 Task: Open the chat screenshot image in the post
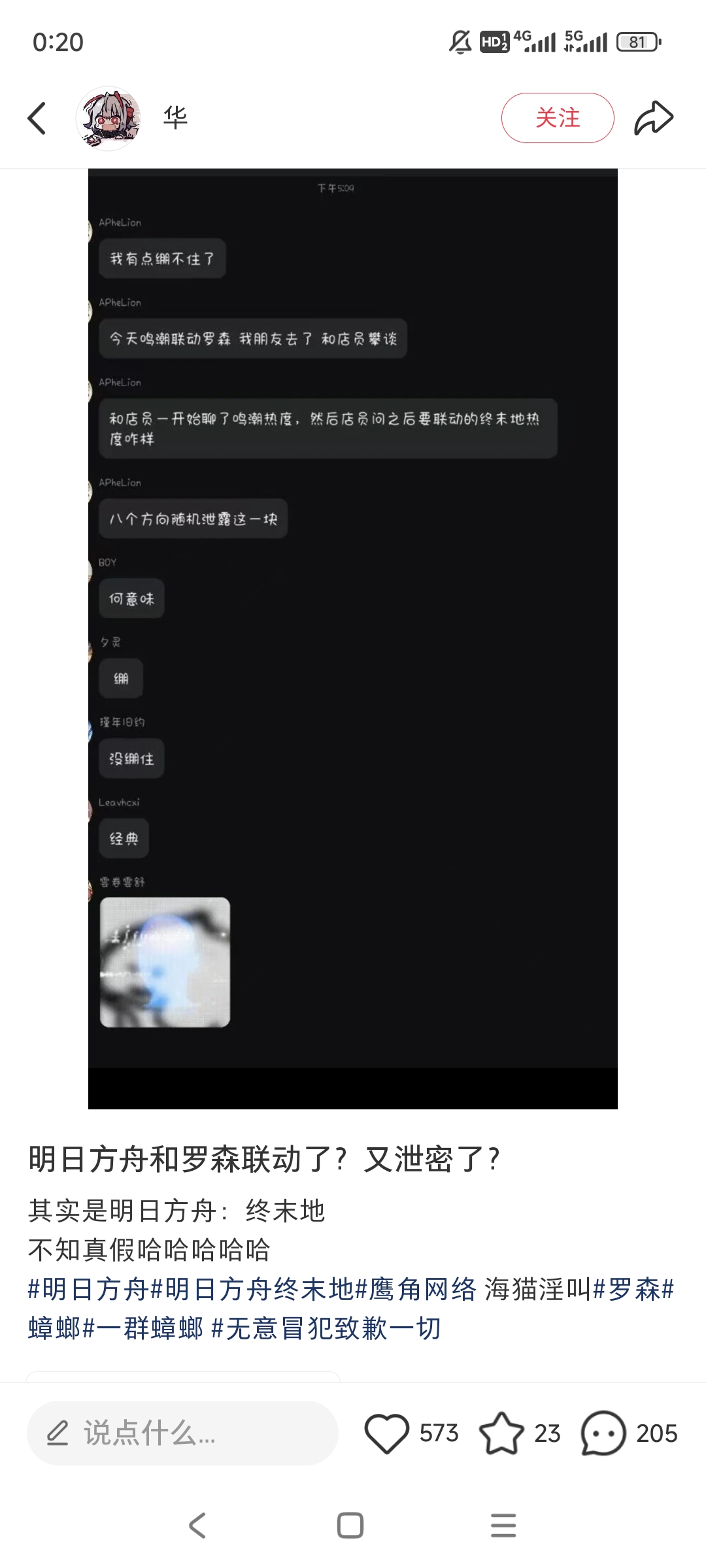coord(353,638)
